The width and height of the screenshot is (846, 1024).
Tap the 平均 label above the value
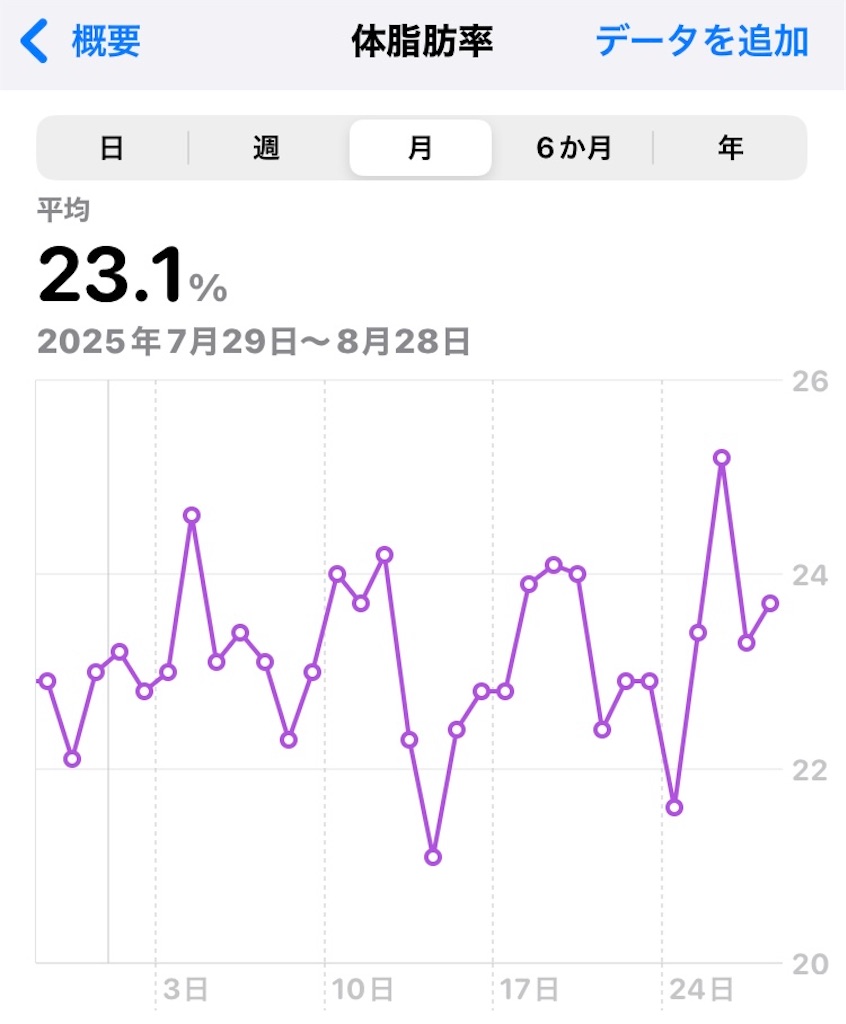click(x=60, y=211)
